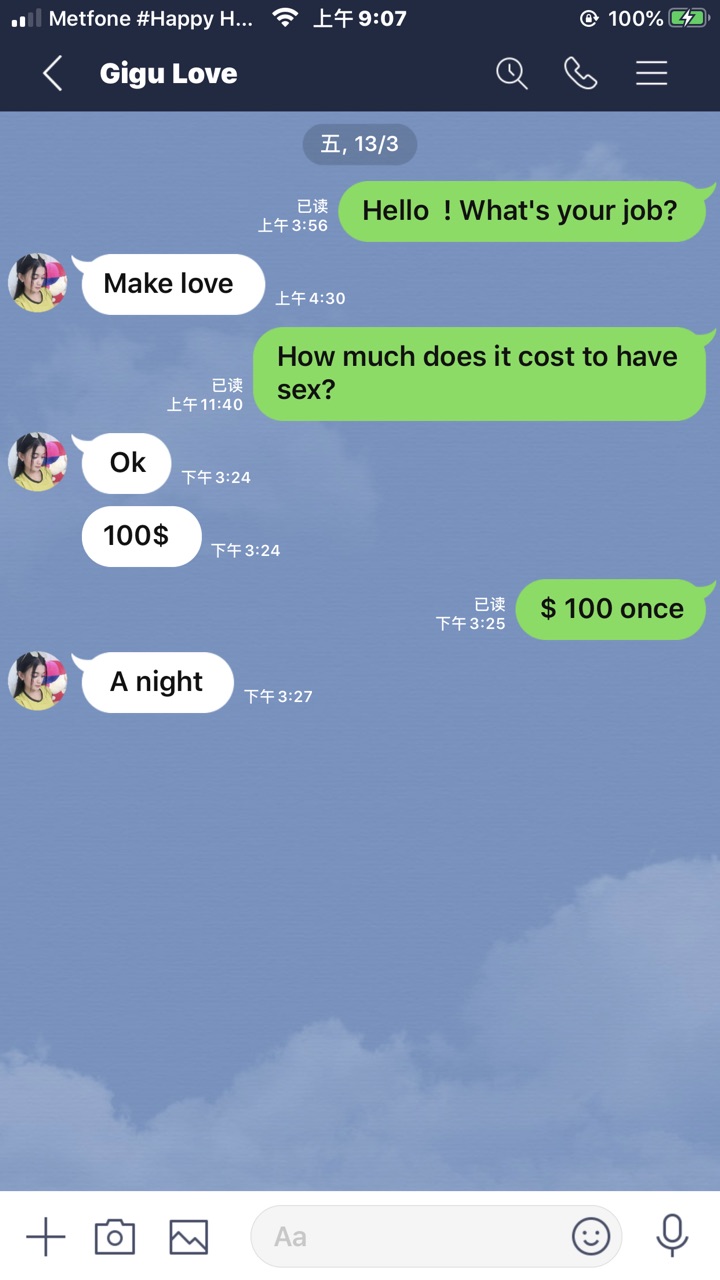Open the emoji and sticker picker
This screenshot has height=1280, width=720.
[x=590, y=1237]
